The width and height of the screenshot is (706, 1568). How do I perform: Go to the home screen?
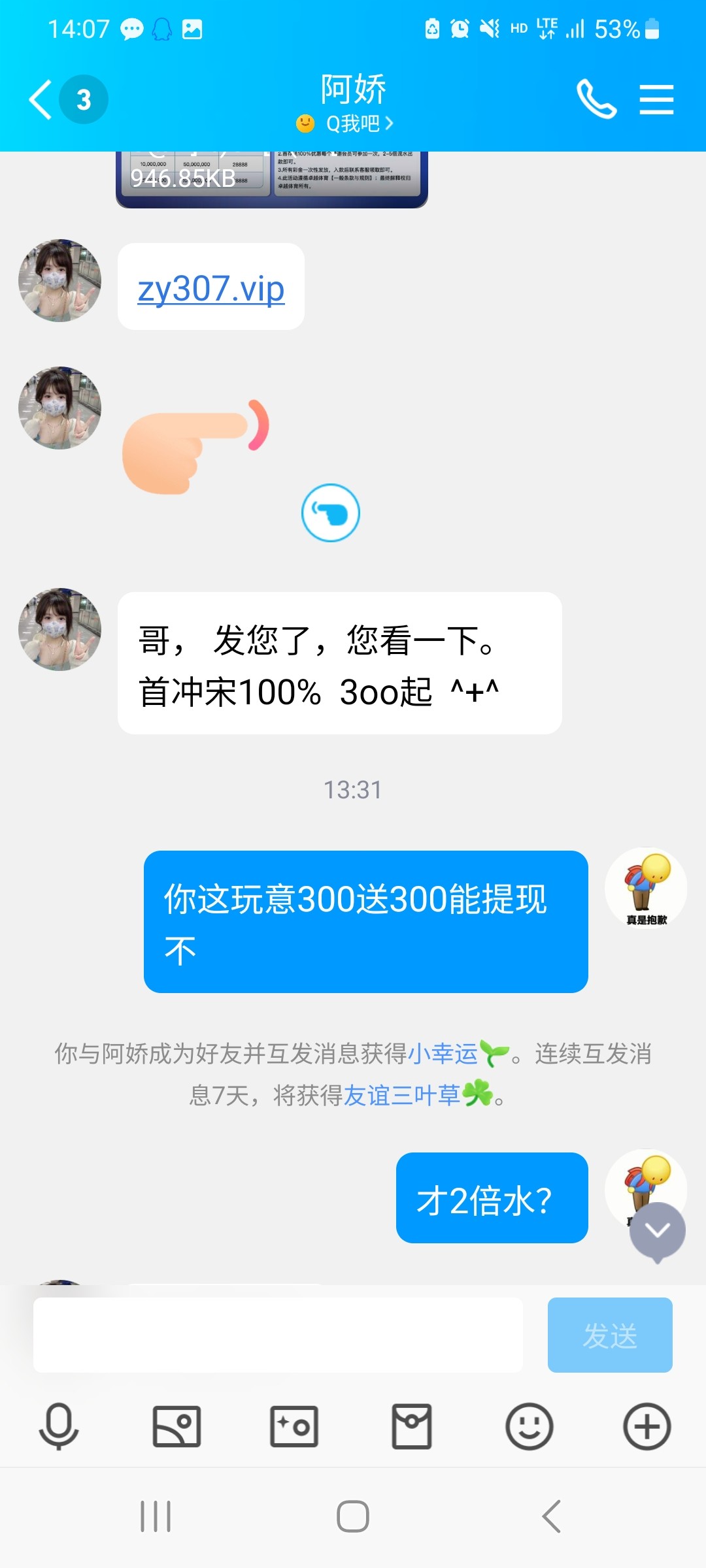click(353, 1516)
